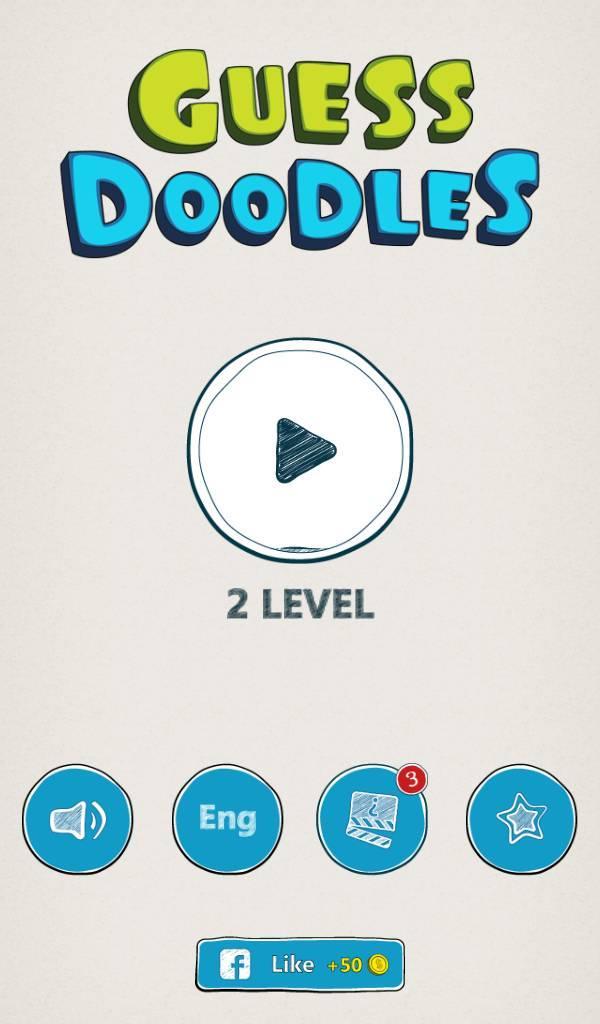Toggle the game sound
Screen dimensions: 600x1024
point(78,819)
